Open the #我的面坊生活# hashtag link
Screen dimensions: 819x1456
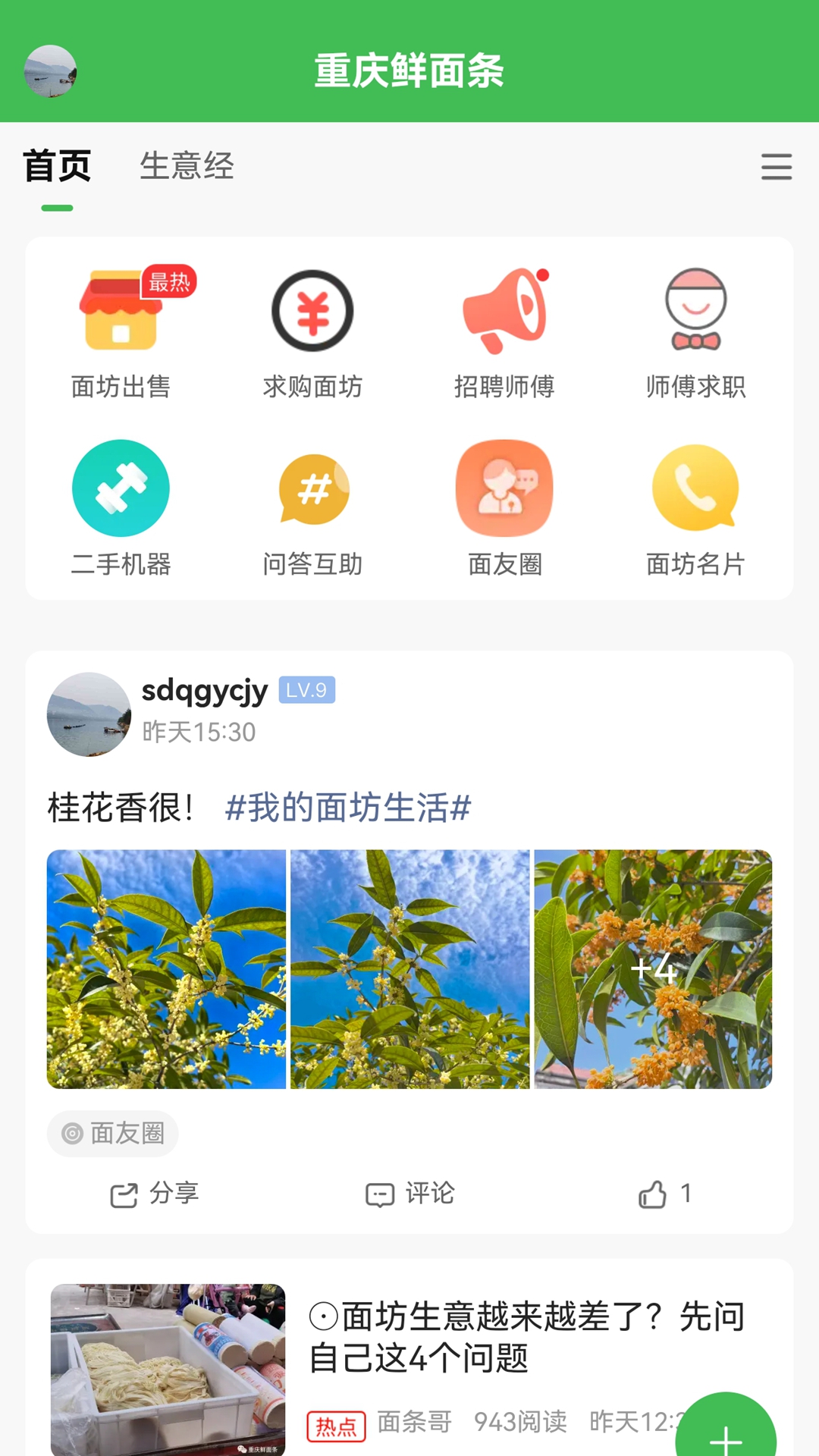pyautogui.click(x=348, y=808)
